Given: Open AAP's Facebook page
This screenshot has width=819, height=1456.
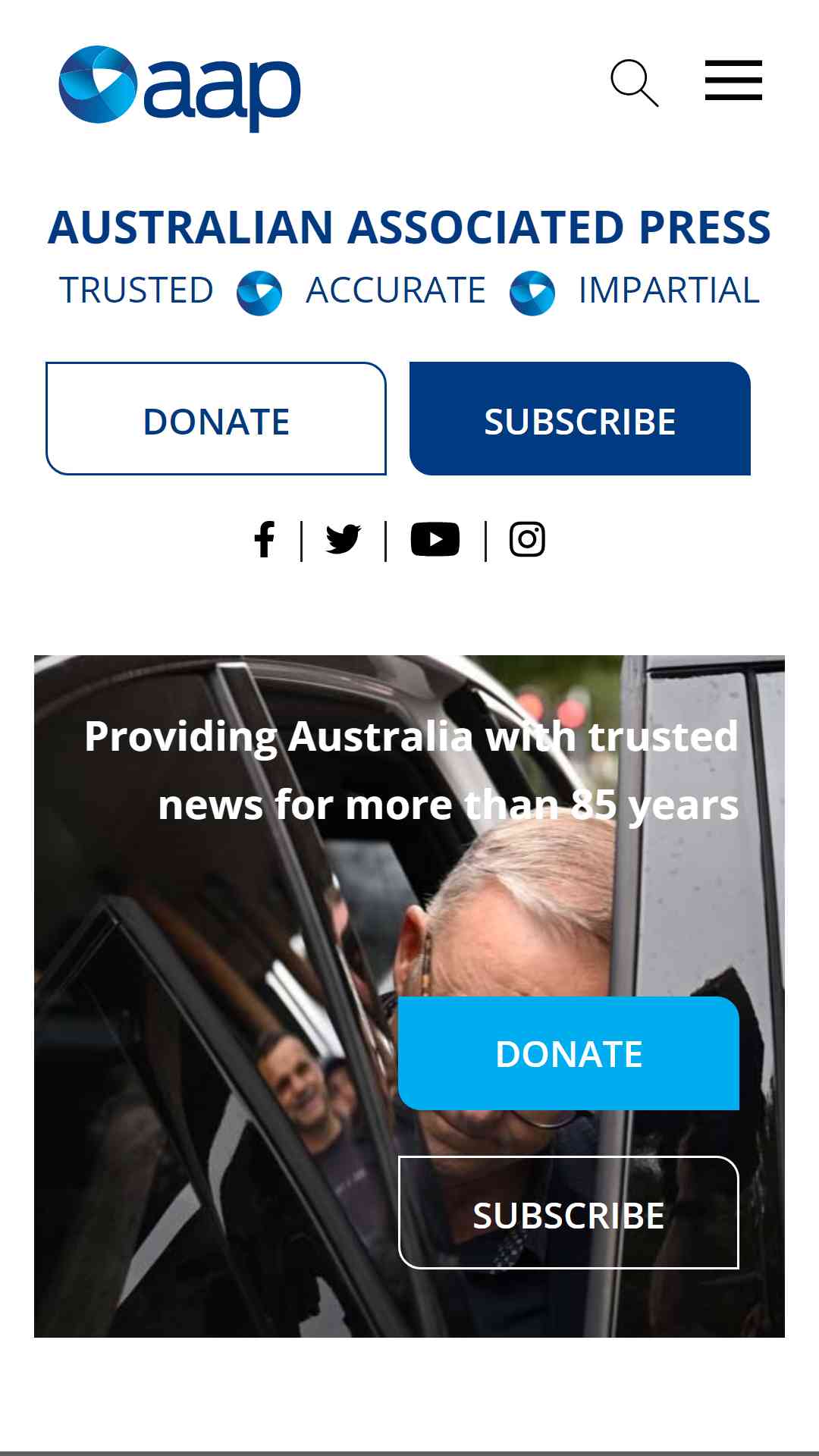Looking at the screenshot, I should click(265, 540).
